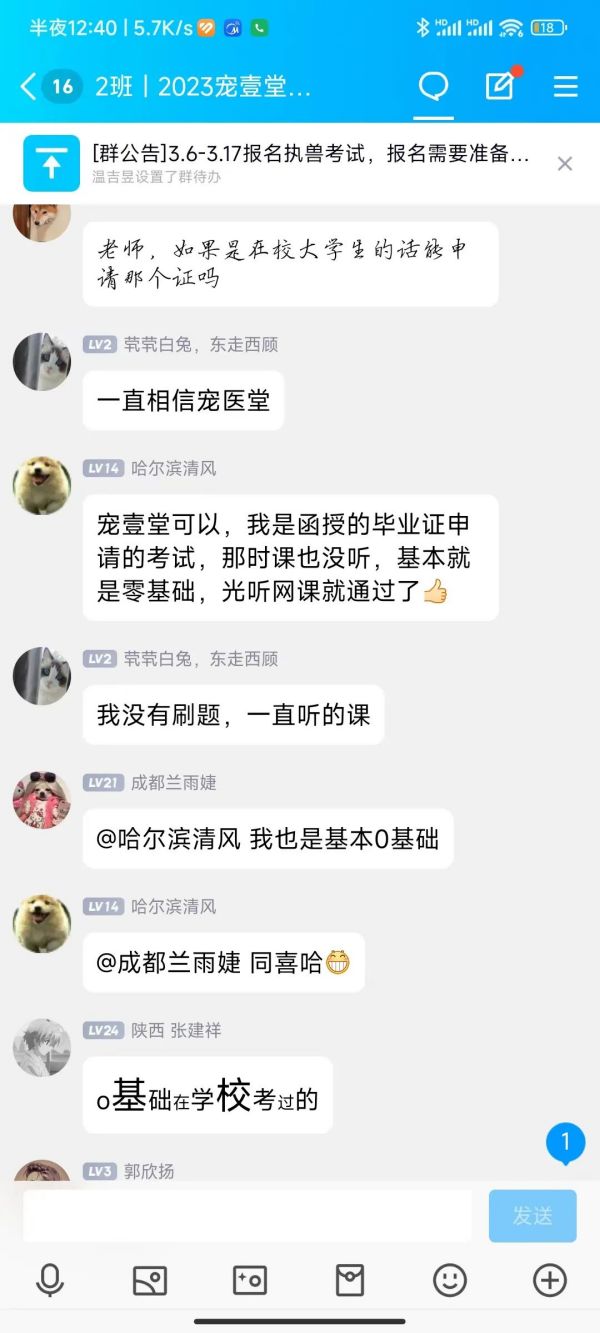Start voice input with the microphone icon
The width and height of the screenshot is (600, 1333).
[x=50, y=1280]
